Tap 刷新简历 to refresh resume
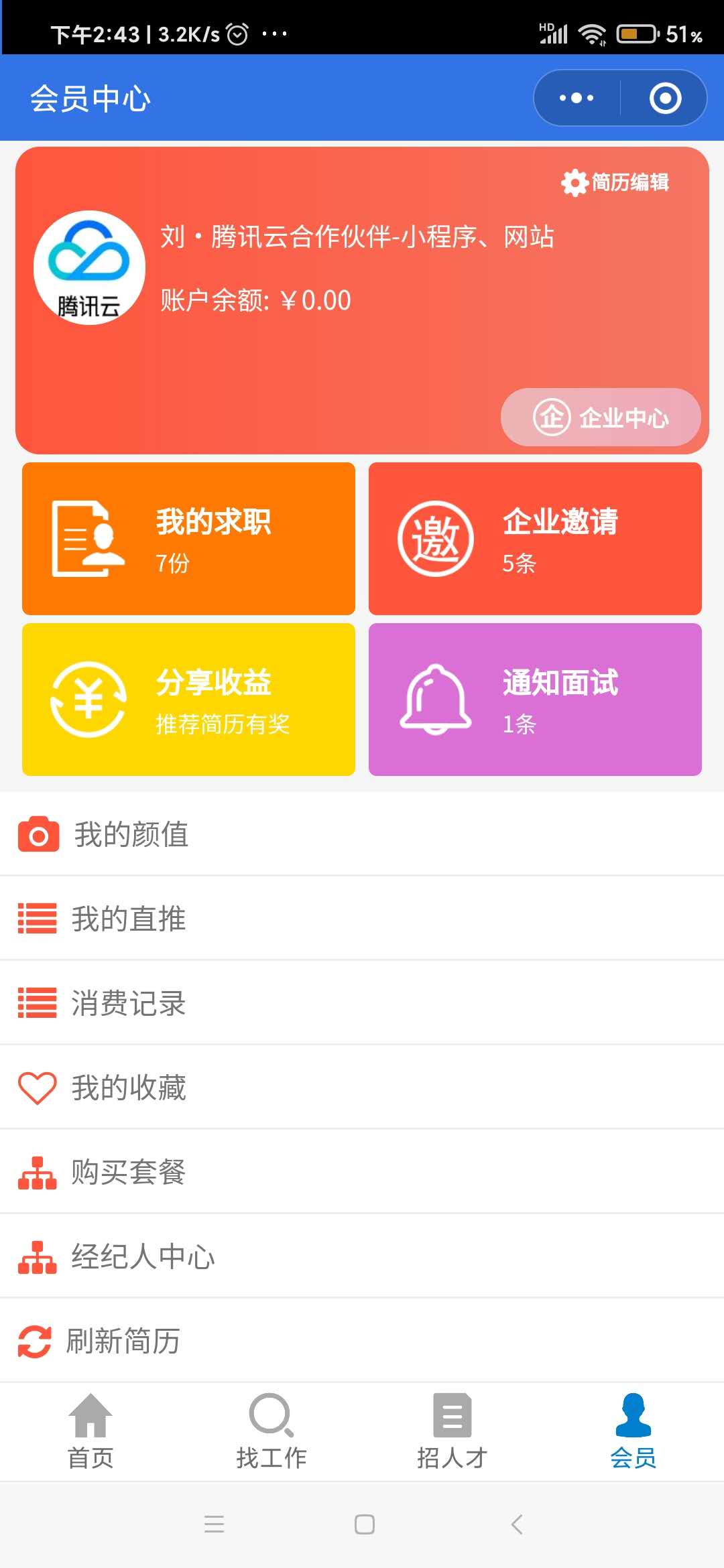This screenshot has width=724, height=1568. [x=362, y=1340]
